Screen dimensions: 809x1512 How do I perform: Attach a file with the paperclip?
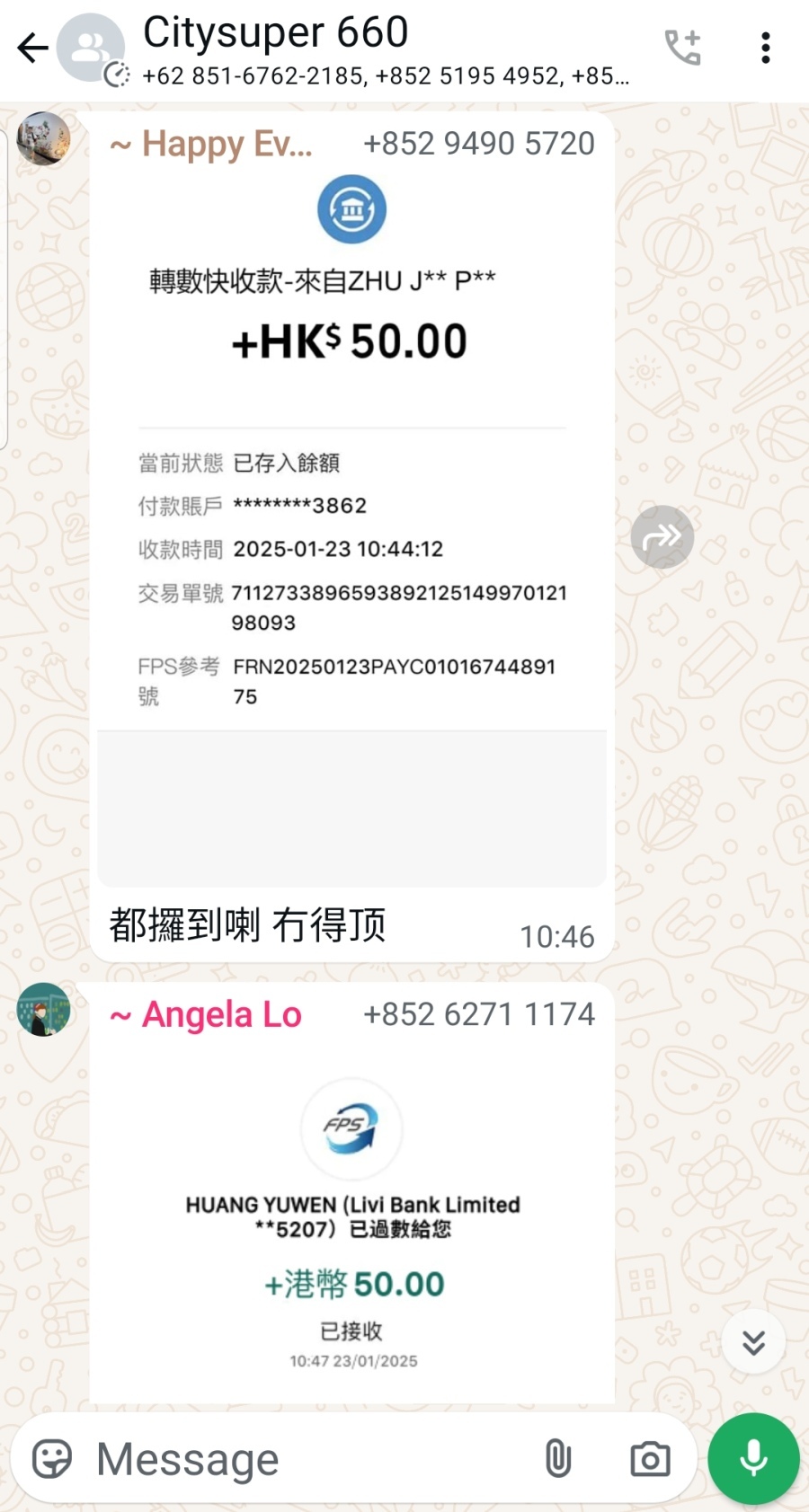pyautogui.click(x=558, y=1459)
